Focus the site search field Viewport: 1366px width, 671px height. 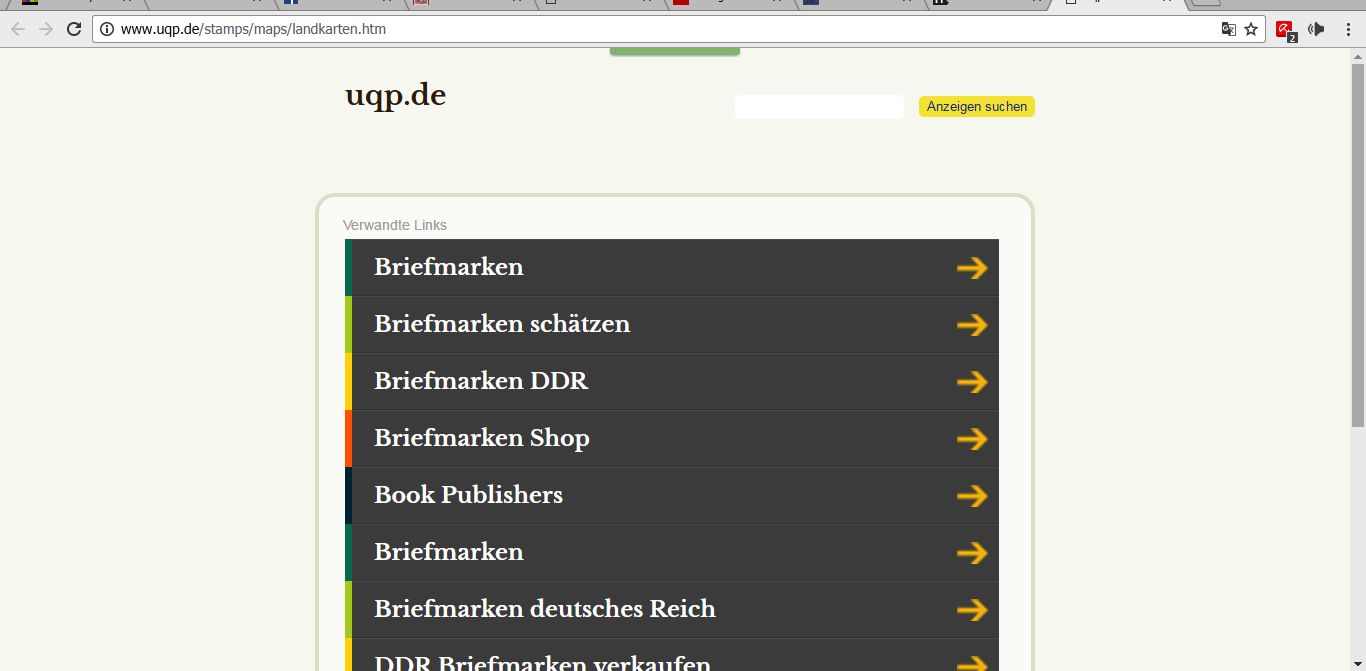tap(819, 107)
